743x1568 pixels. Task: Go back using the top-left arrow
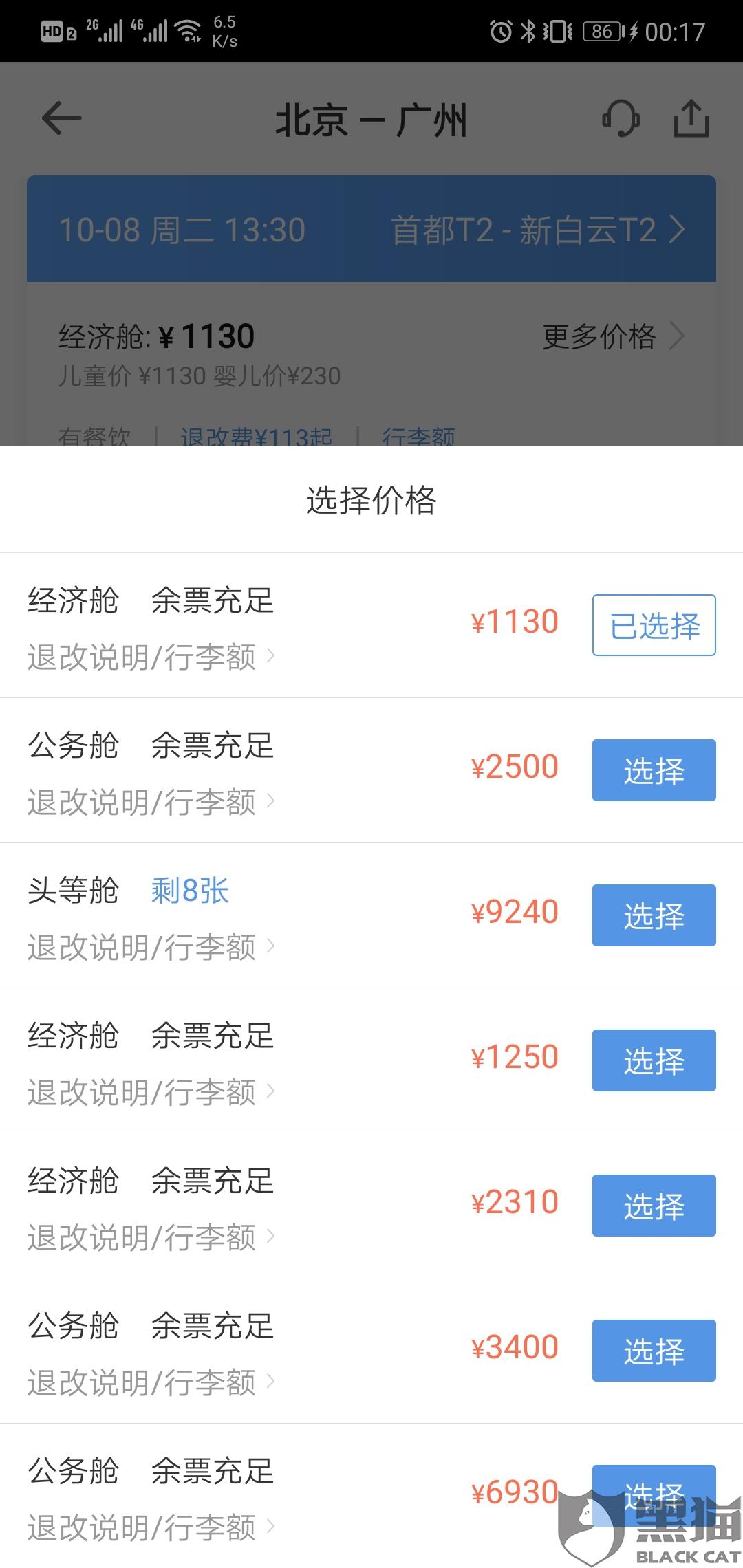[62, 118]
